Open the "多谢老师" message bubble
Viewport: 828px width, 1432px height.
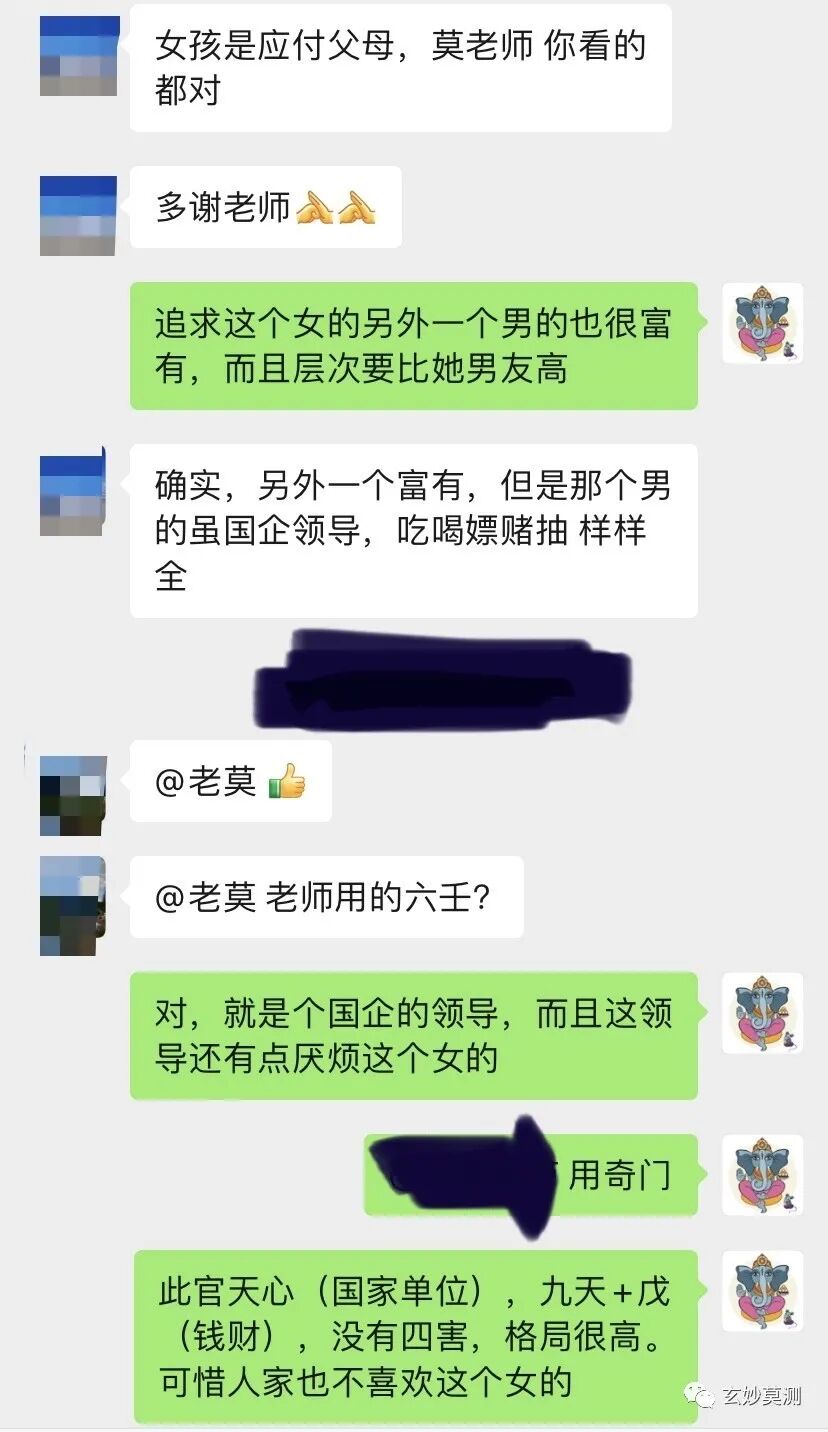coord(265,207)
